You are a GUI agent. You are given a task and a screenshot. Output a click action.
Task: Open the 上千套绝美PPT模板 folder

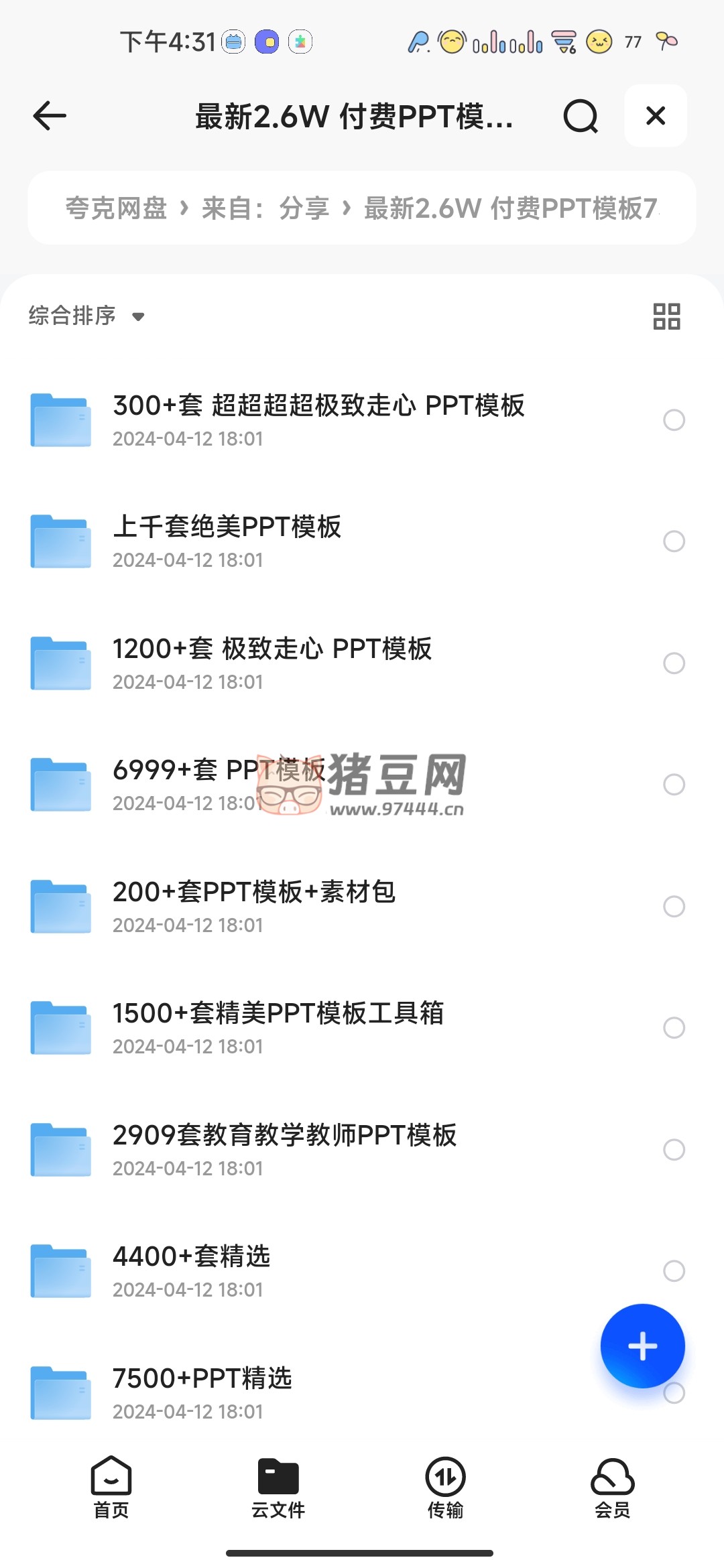[x=227, y=527]
